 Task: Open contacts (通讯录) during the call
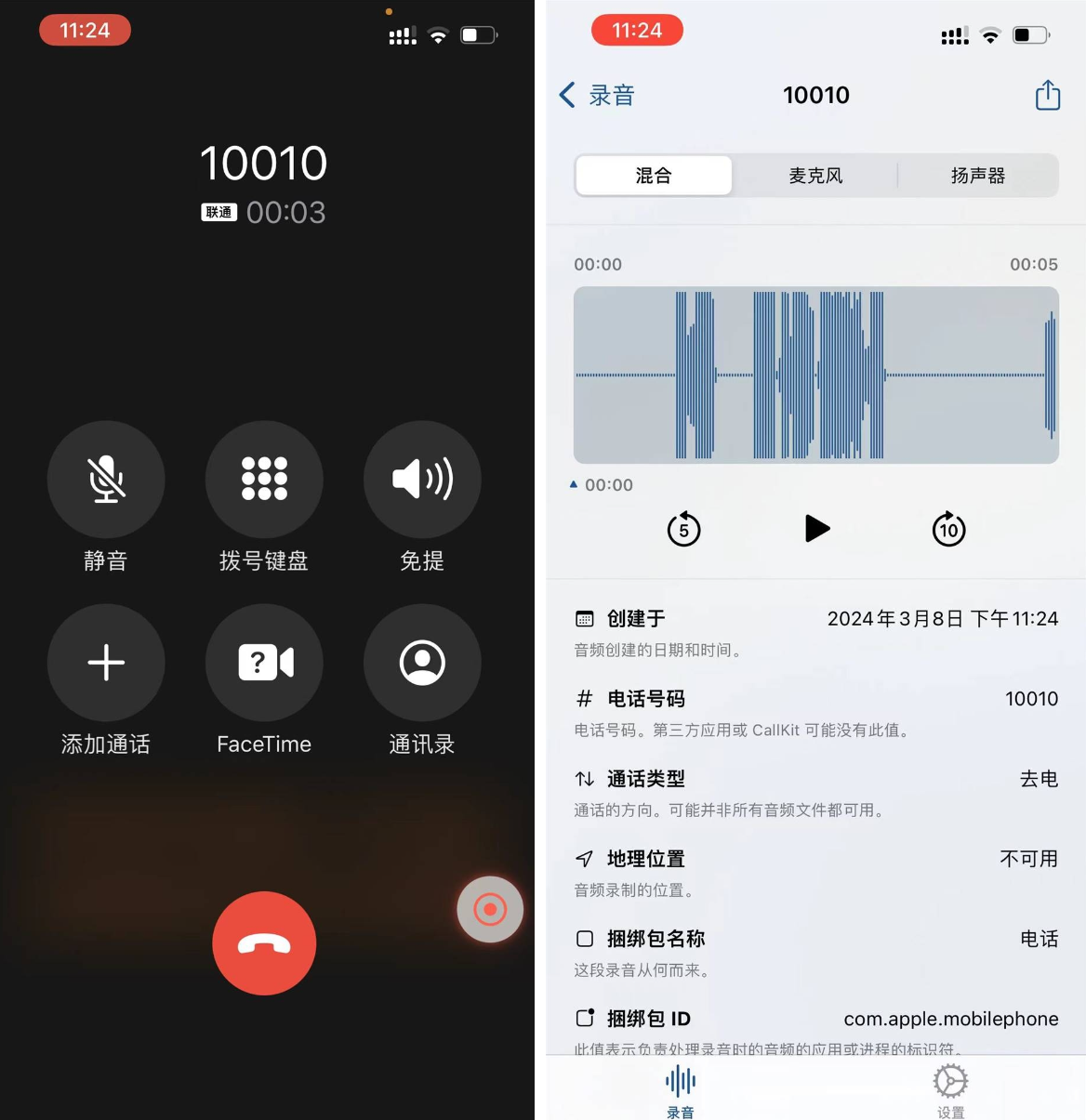tap(422, 663)
